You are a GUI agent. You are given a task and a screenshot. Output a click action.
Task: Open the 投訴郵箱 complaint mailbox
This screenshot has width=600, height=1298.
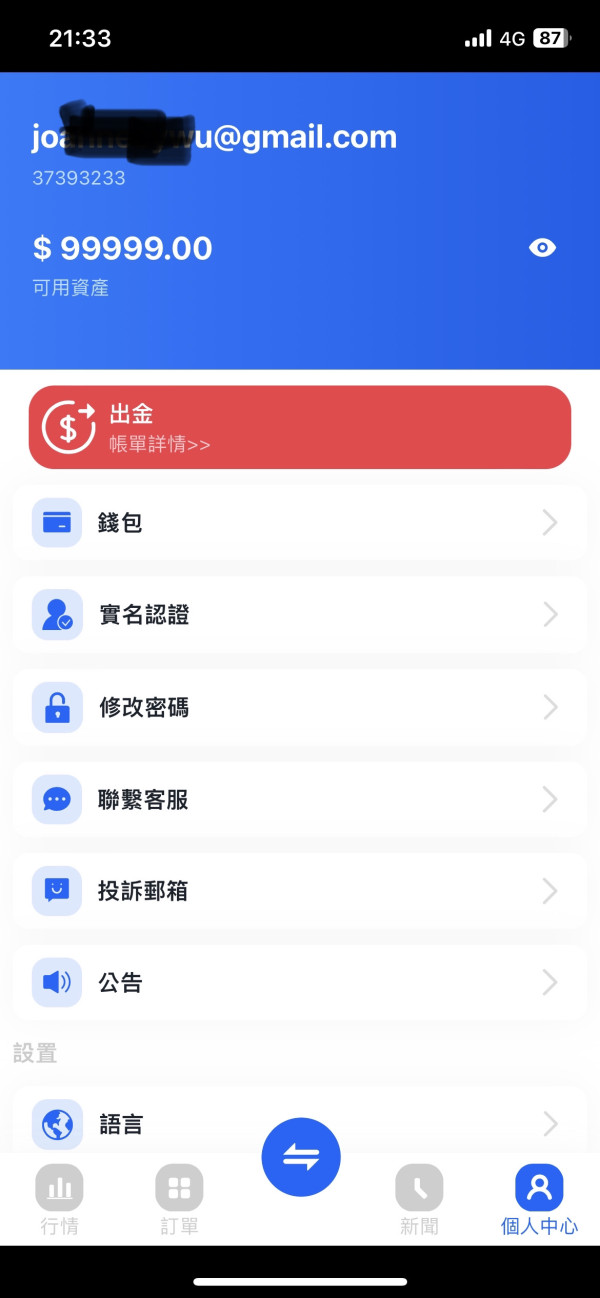tap(300, 890)
